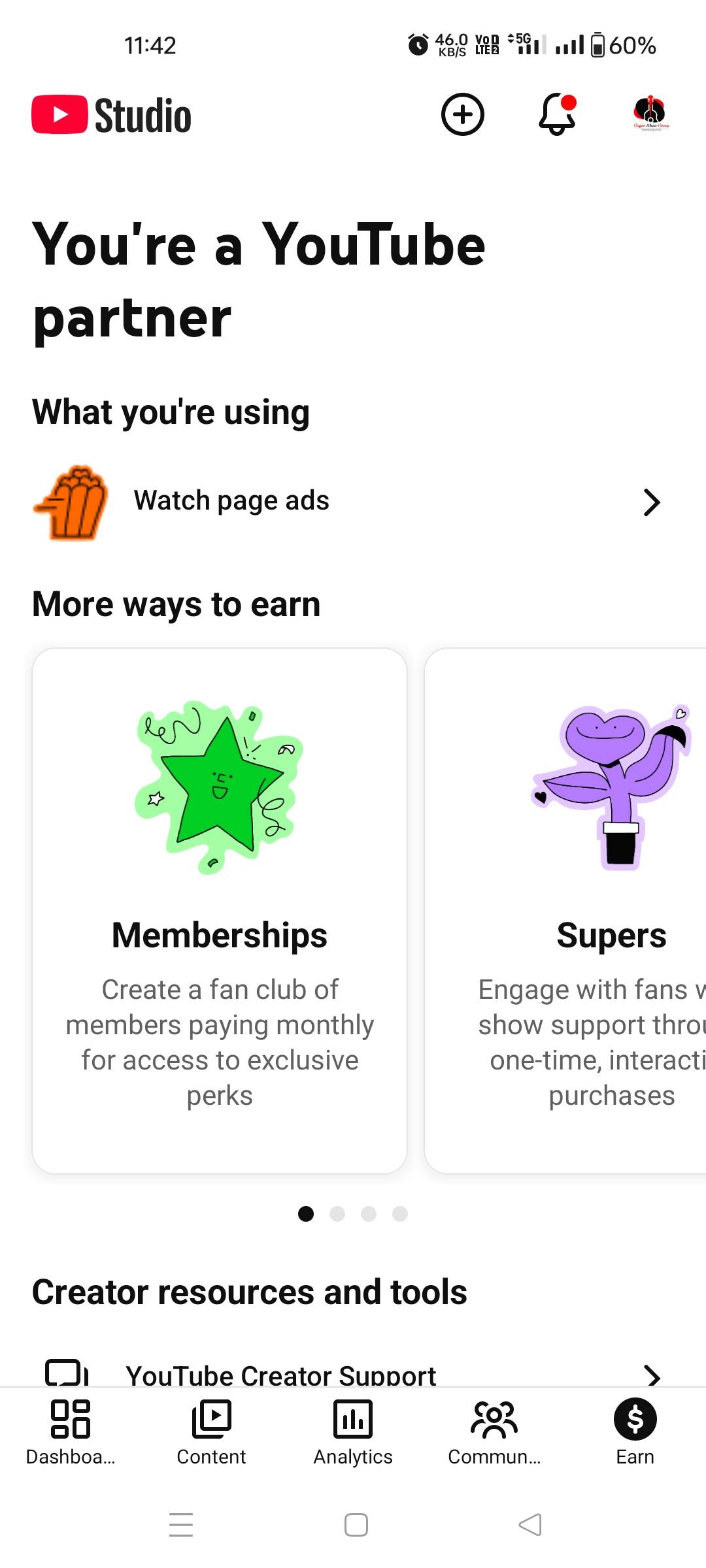This screenshot has height=1568, width=706.
Task: Select the Earn tab
Action: click(635, 1432)
